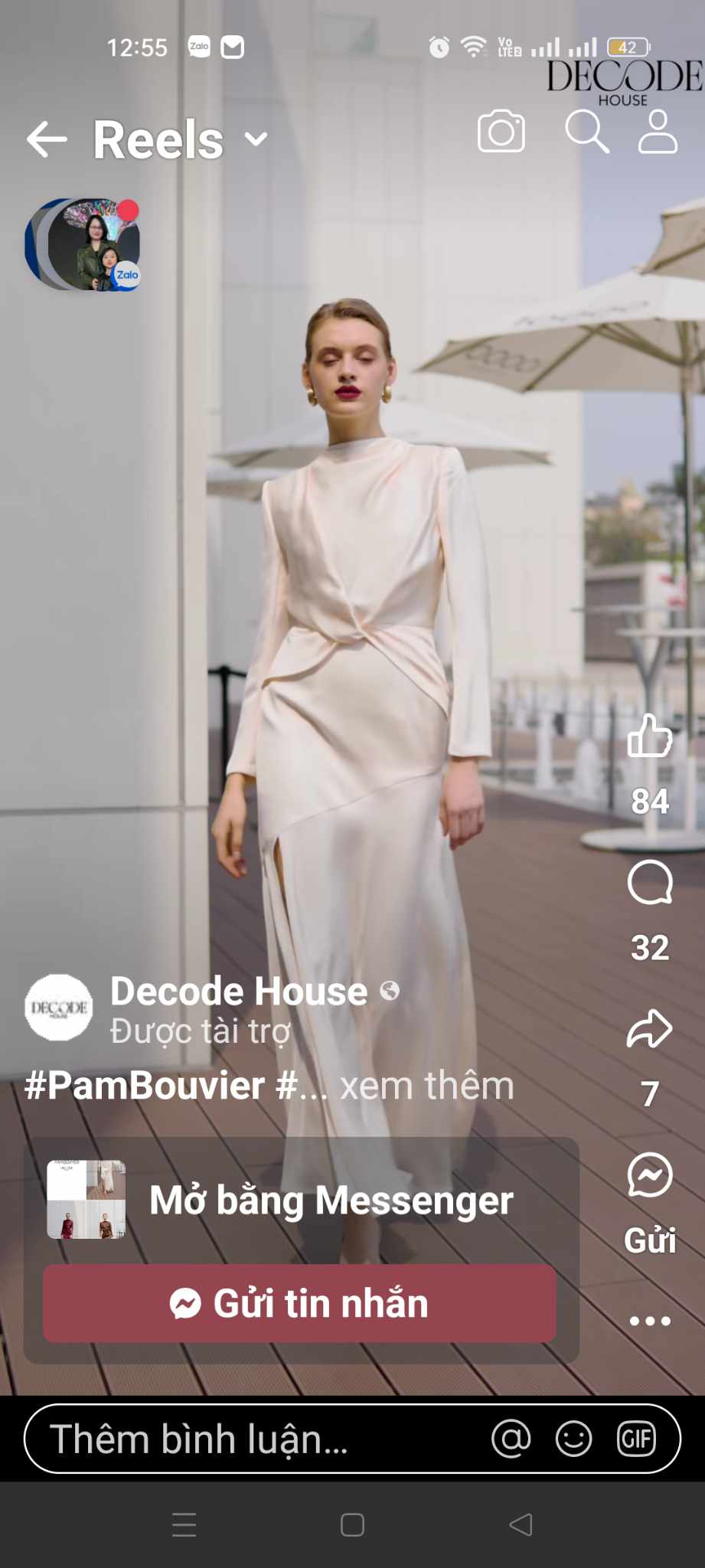Share this reel with the arrow icon
This screenshot has height=1568, width=705.
(x=650, y=1029)
